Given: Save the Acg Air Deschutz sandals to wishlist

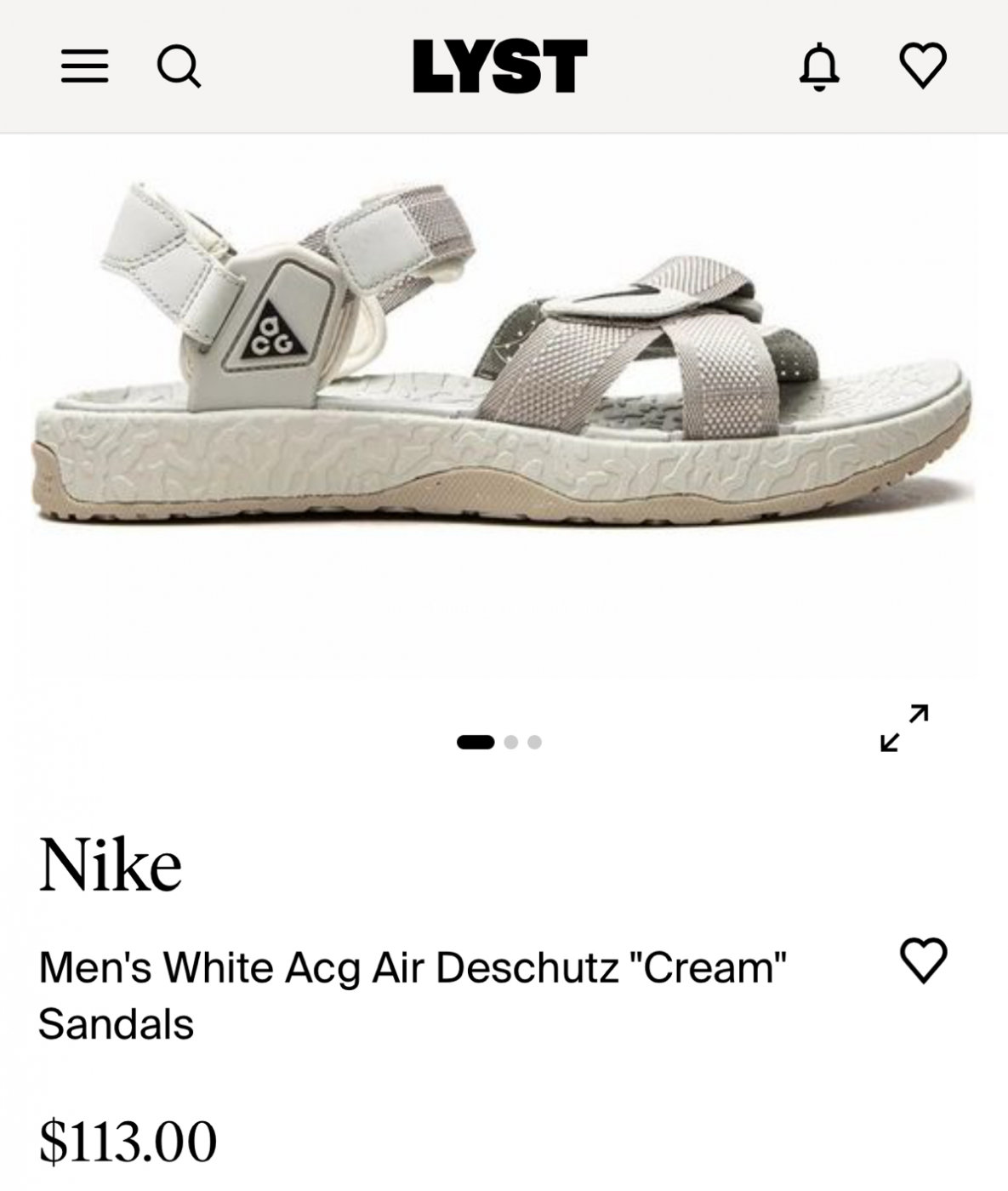Looking at the screenshot, I should point(923,960).
